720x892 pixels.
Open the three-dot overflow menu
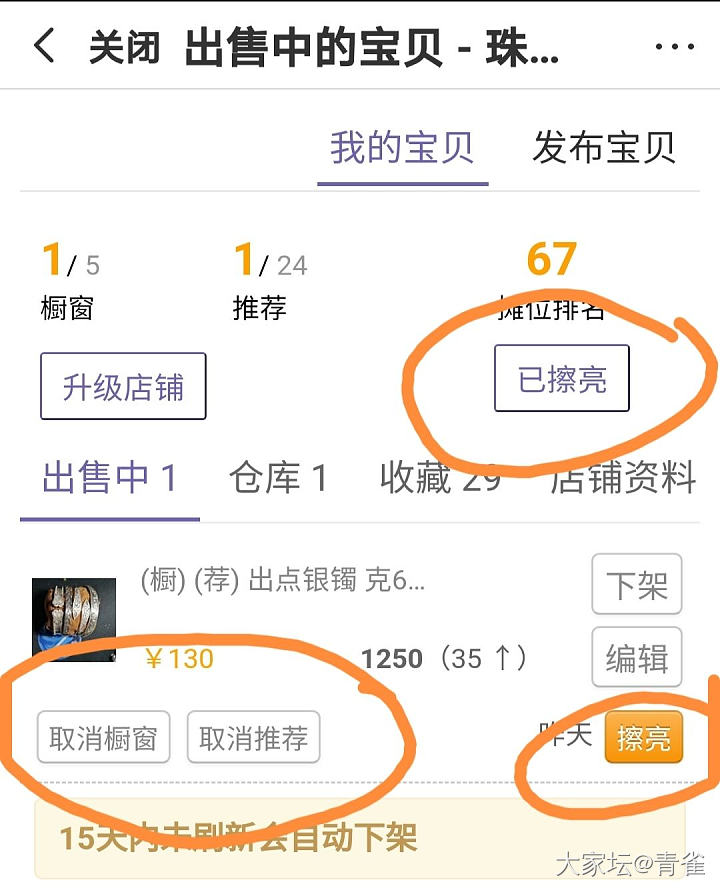tap(673, 47)
